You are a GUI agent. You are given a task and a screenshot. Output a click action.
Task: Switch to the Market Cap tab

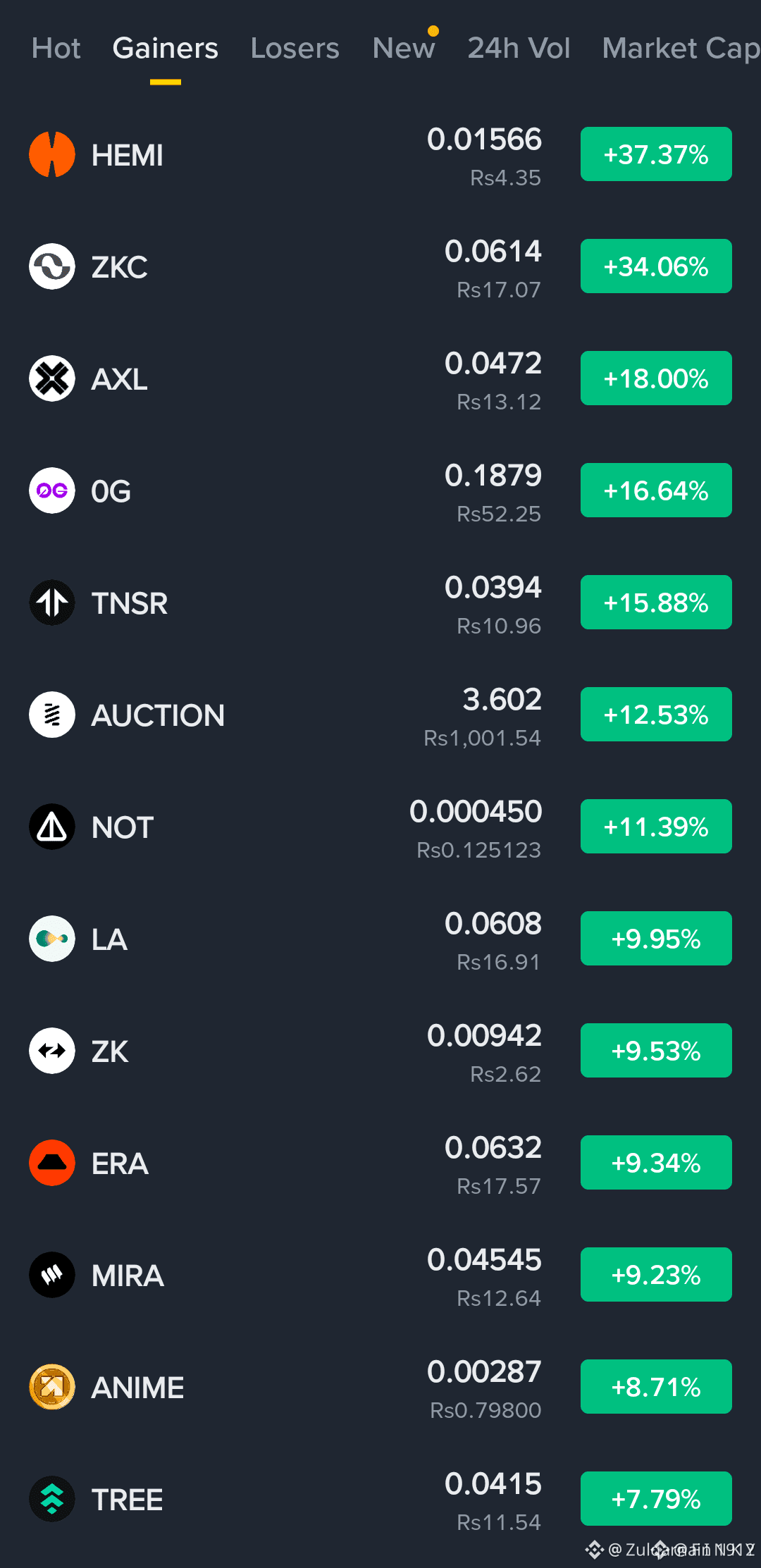pyautogui.click(x=681, y=48)
